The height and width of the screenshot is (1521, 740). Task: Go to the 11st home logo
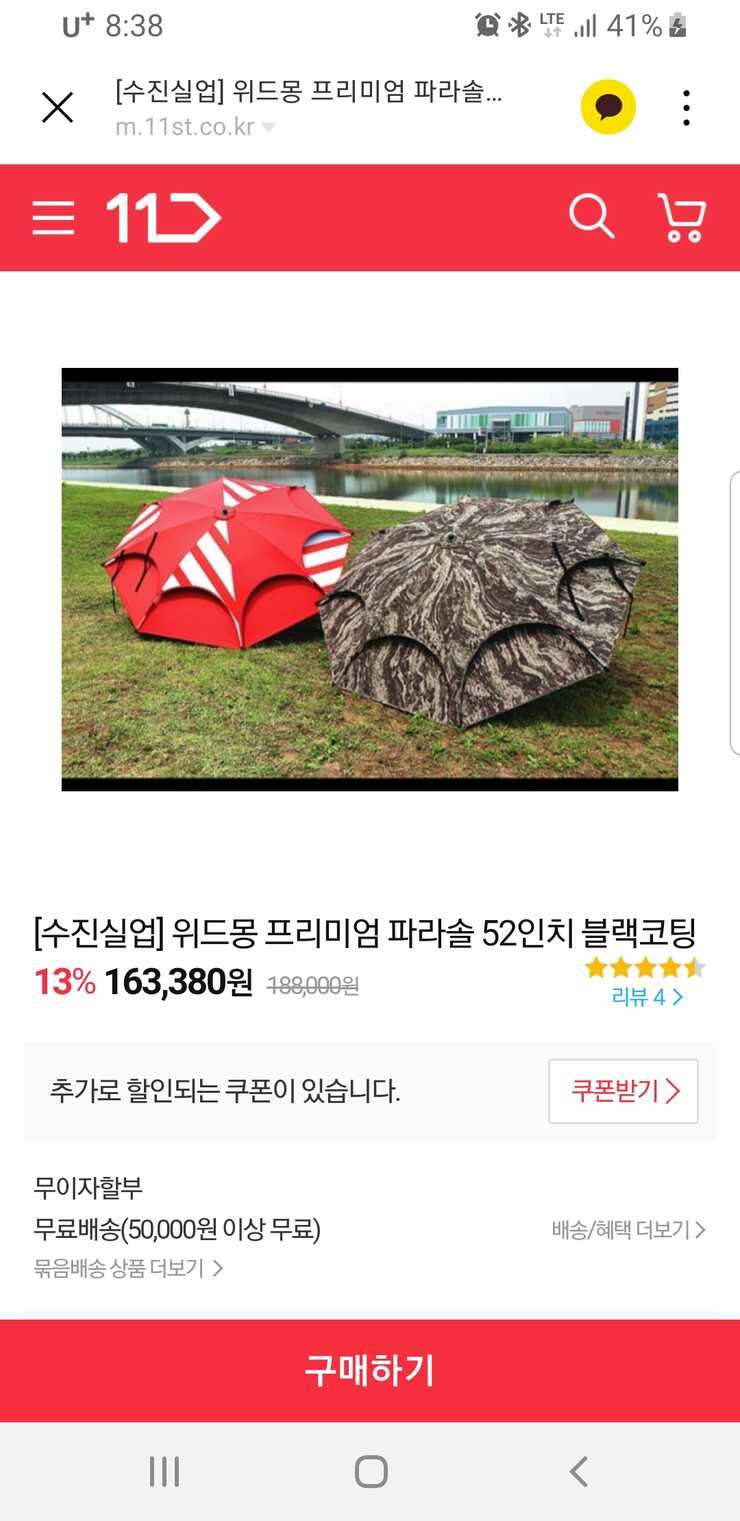click(163, 218)
